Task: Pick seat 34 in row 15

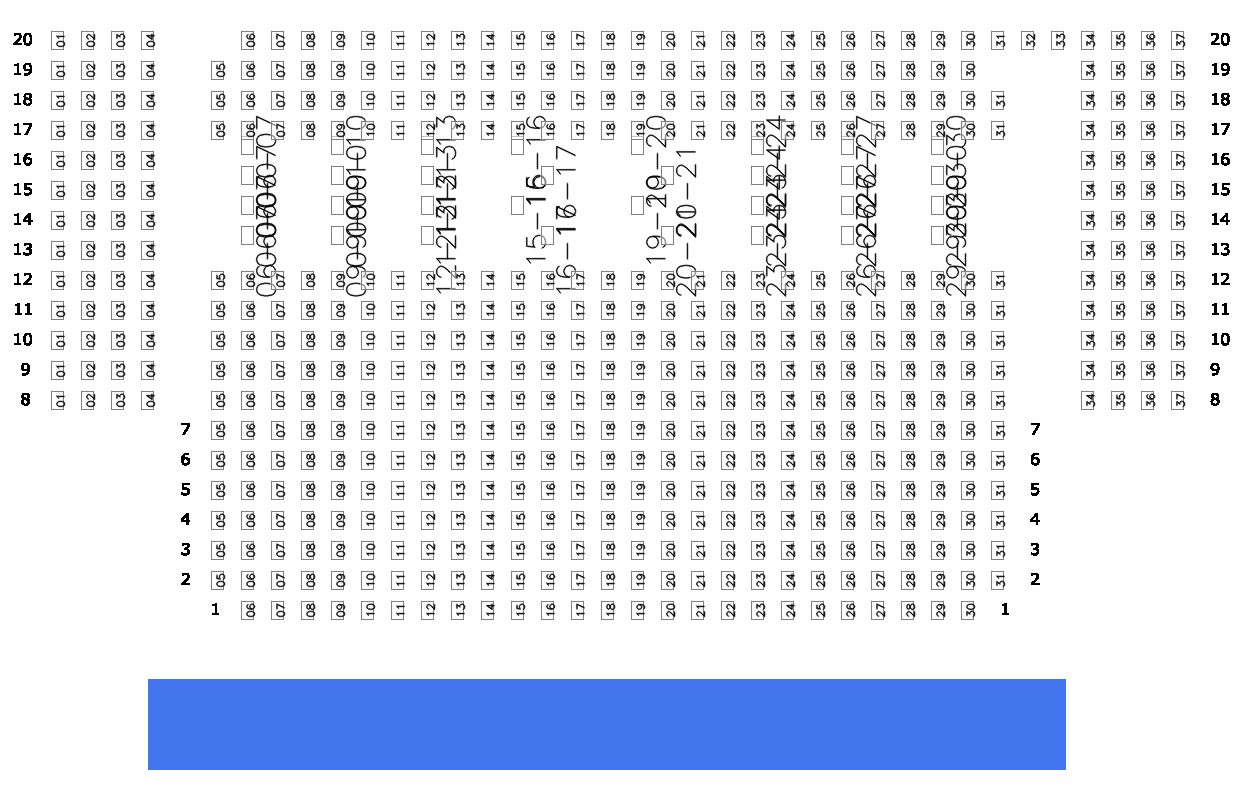Action: click(1089, 190)
